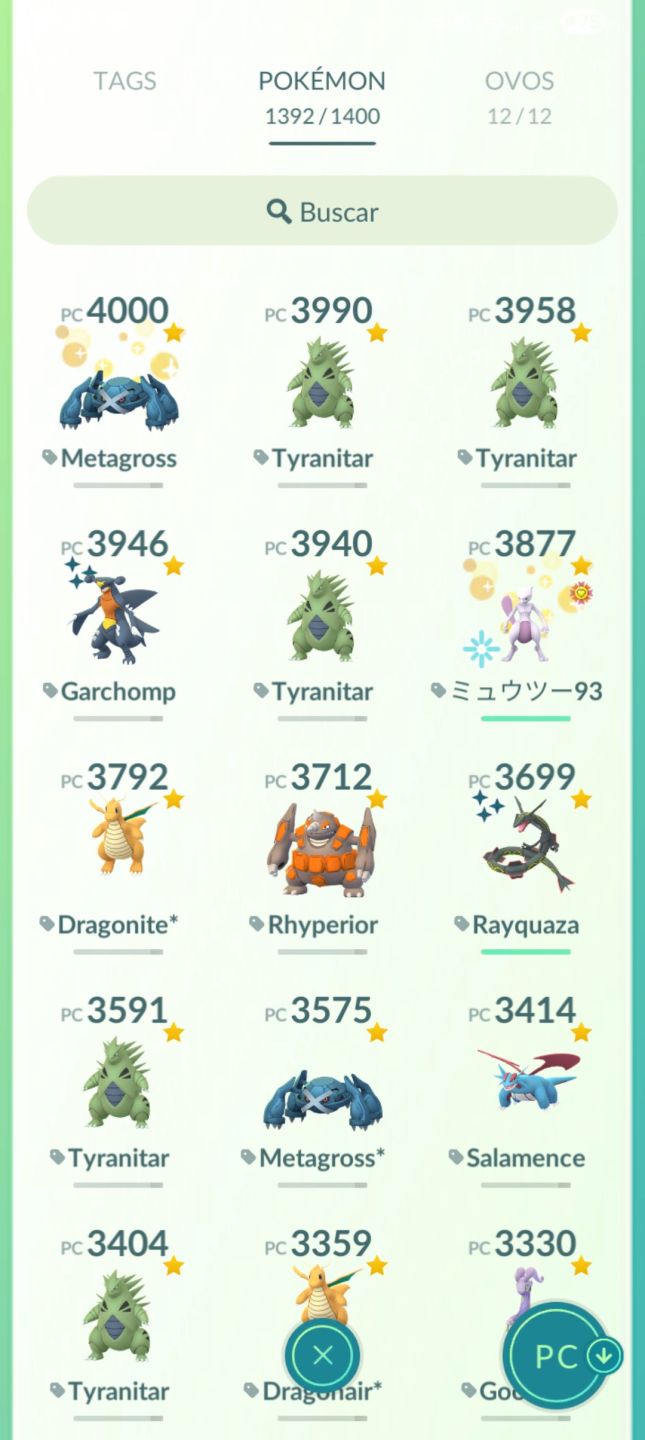Select the PC 3591 Tyranitar
The width and height of the screenshot is (645, 1440).
[x=118, y=1090]
